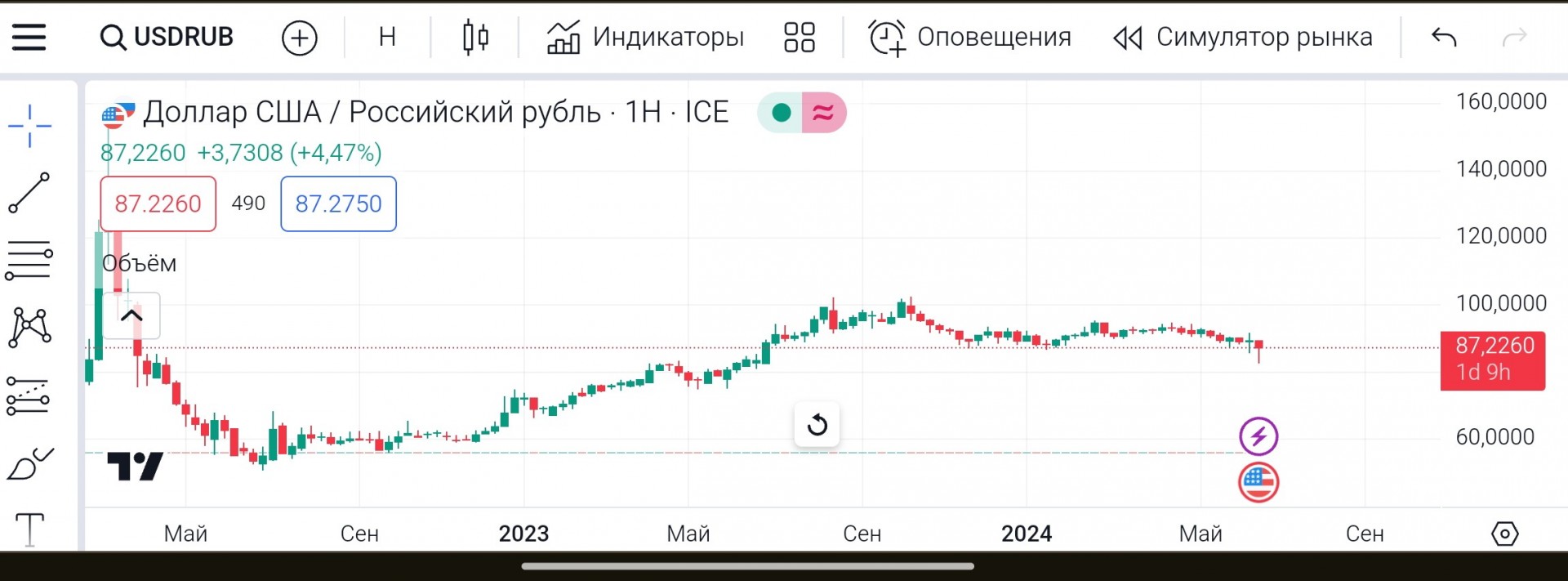Open the hamburger main menu
The width and height of the screenshot is (1568, 581).
29,37
